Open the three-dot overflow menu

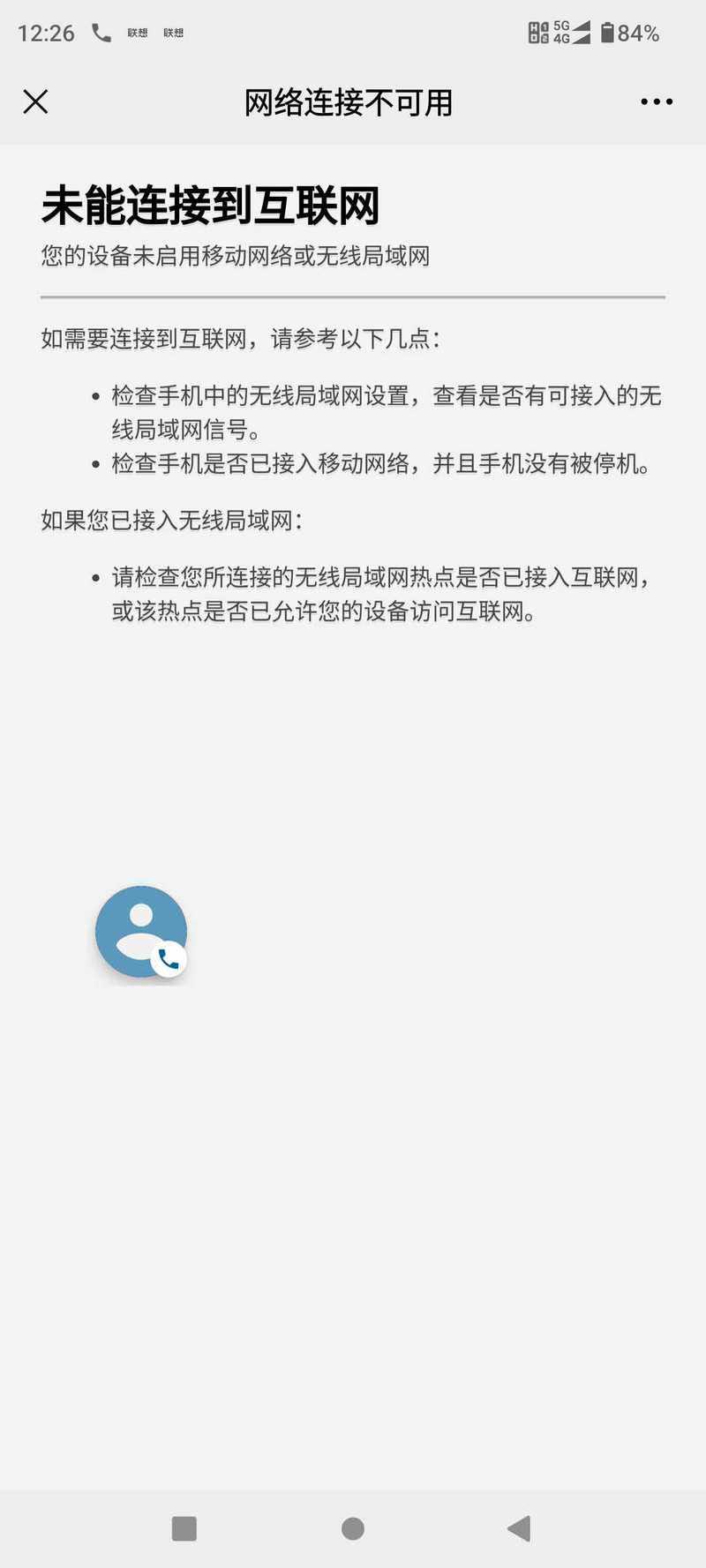656,102
